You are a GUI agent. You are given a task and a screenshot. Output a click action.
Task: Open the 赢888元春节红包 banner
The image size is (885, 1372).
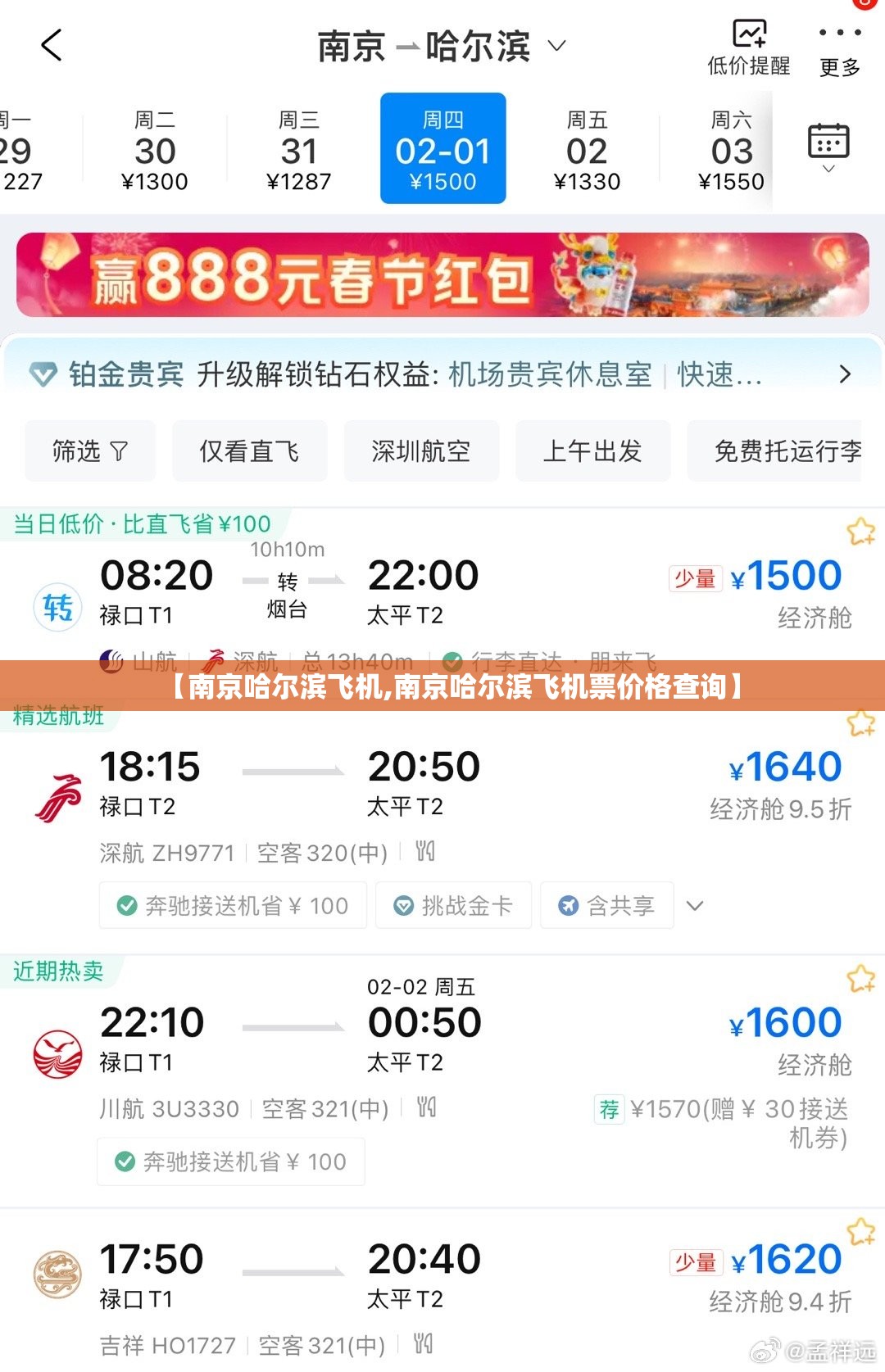point(442,275)
